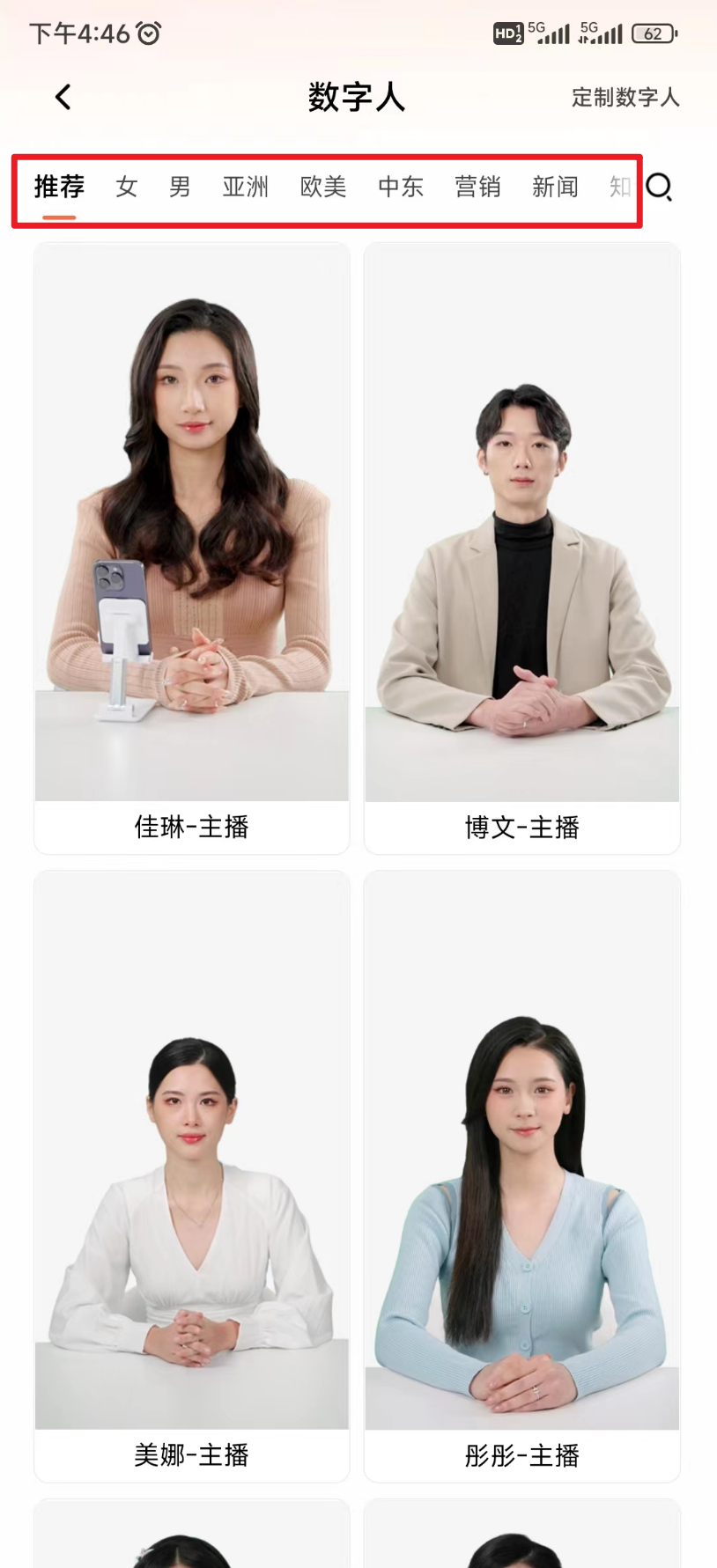Select the 新闻 category tab
The image size is (717, 1568).
555,188
